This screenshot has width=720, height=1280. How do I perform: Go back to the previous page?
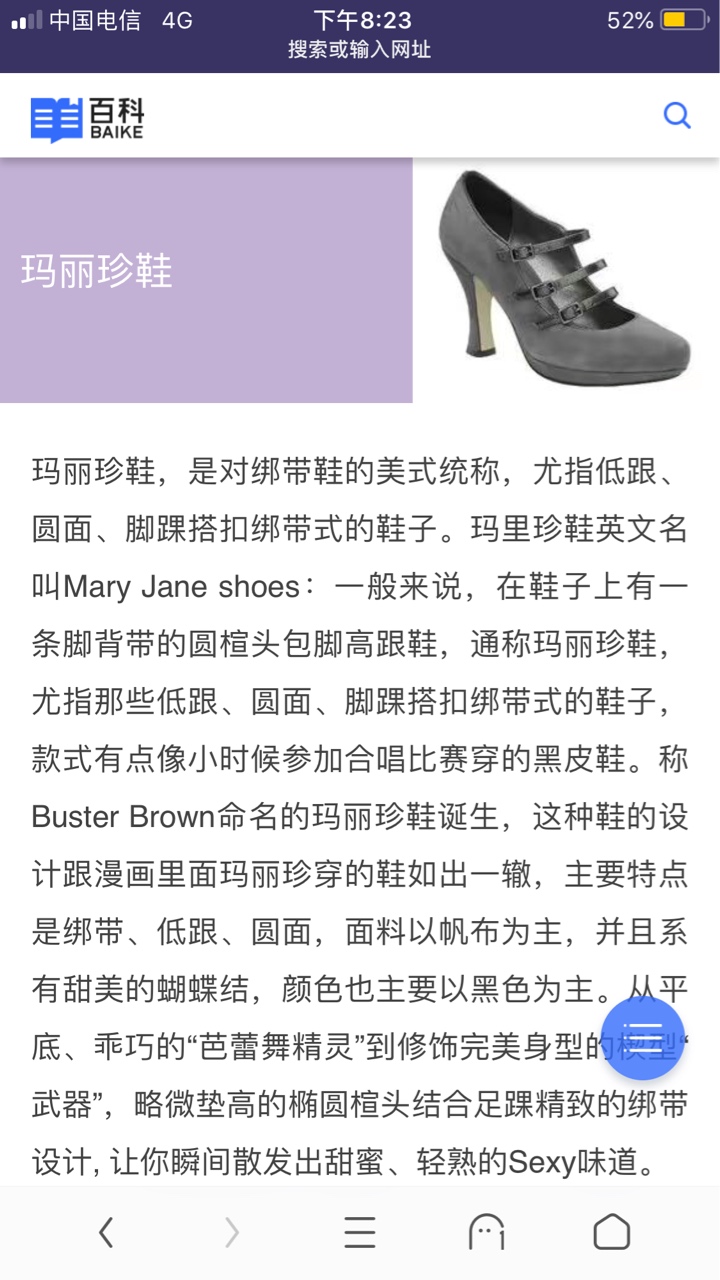coord(106,1233)
